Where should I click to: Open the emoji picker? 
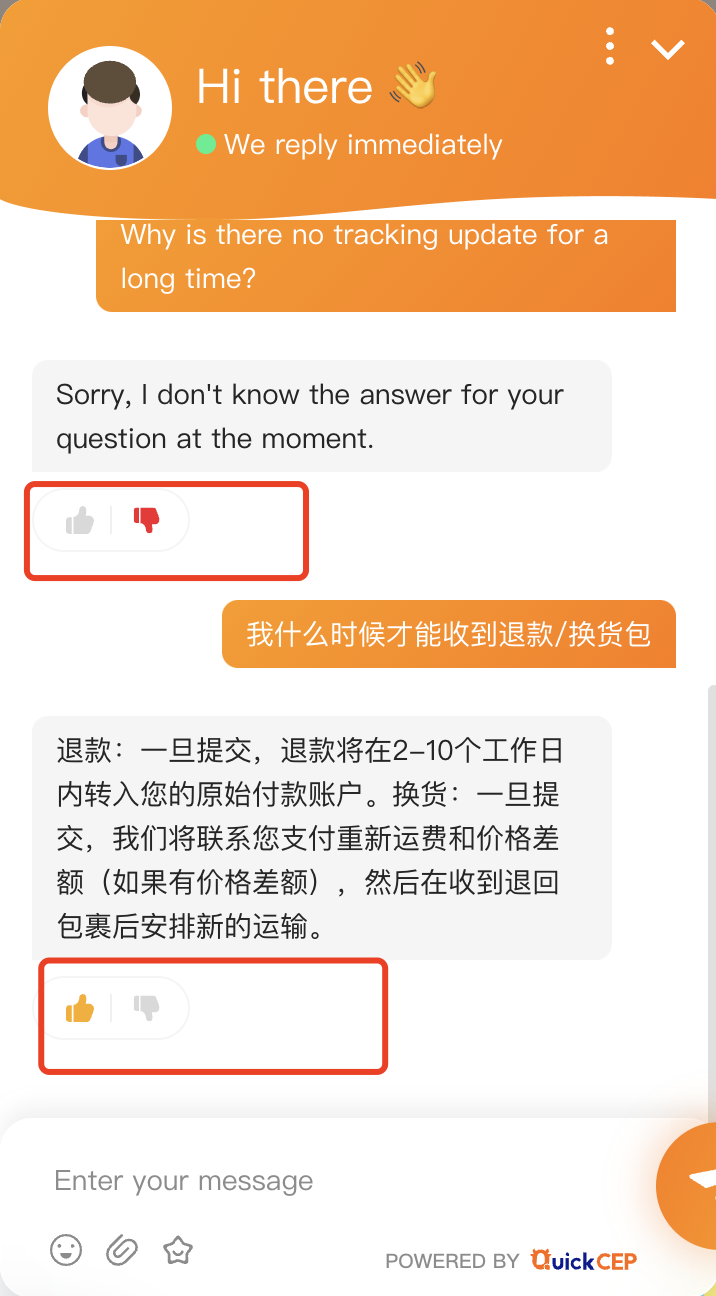tap(66, 1250)
